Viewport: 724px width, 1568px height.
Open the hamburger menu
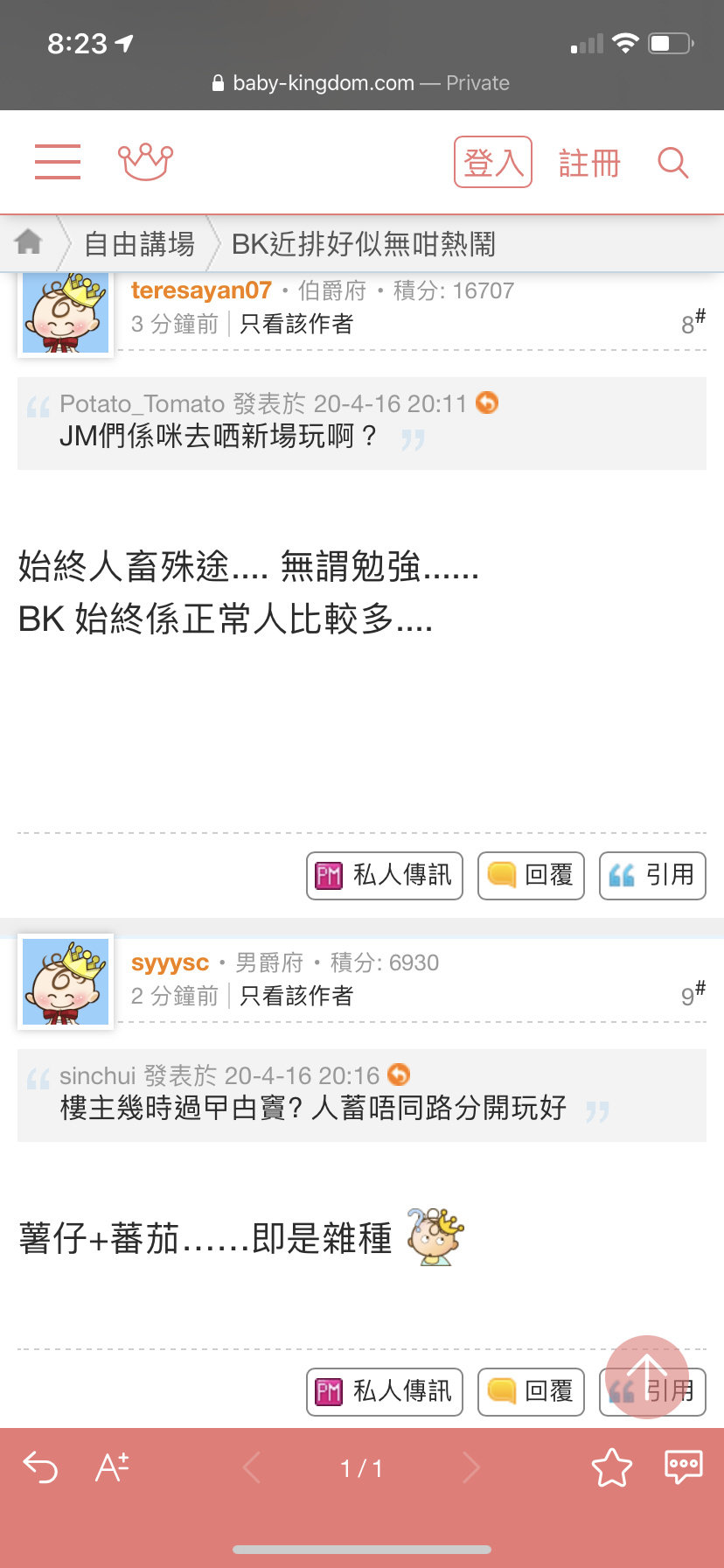[x=58, y=162]
